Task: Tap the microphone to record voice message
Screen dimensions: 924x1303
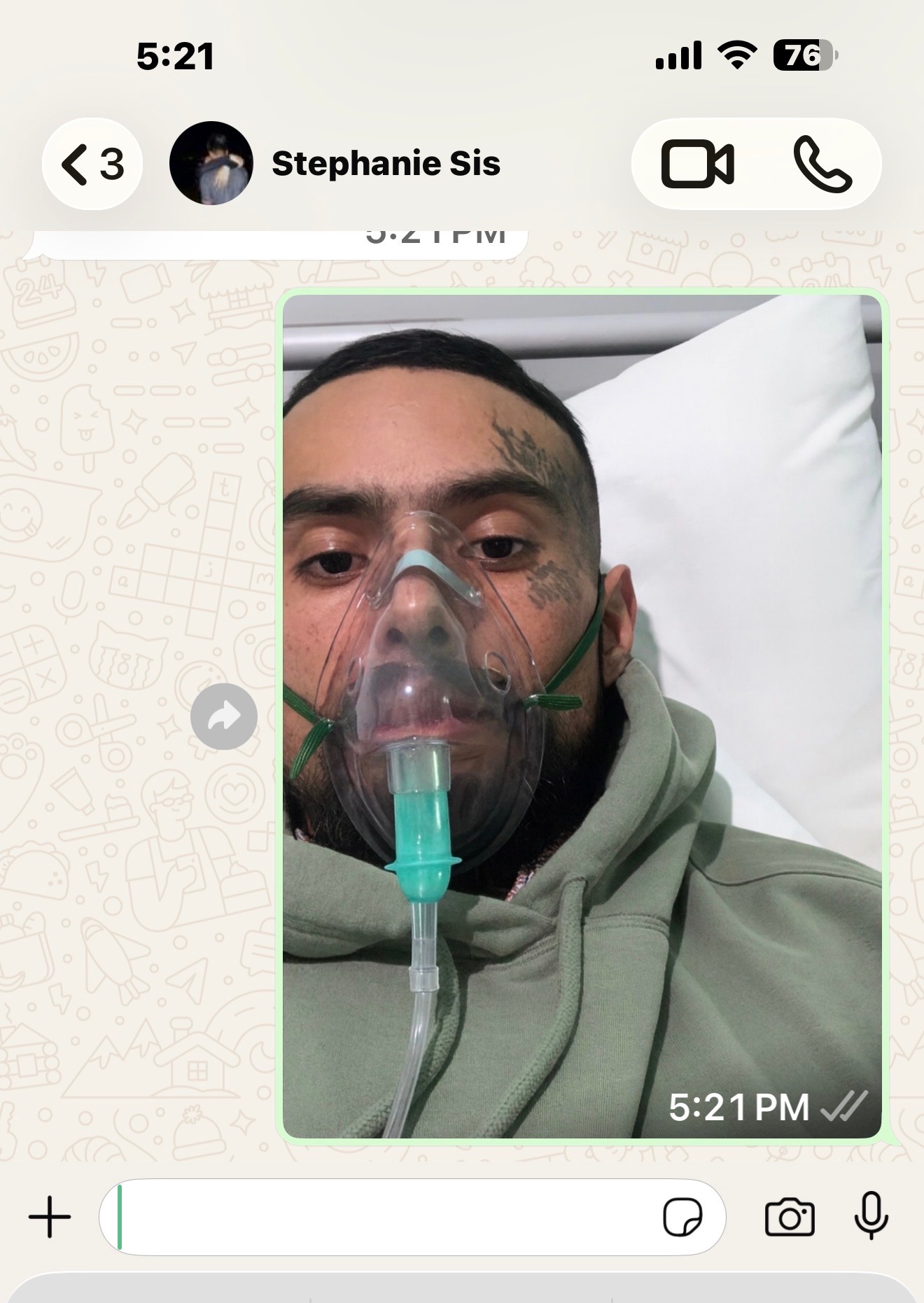Action: click(x=871, y=1217)
